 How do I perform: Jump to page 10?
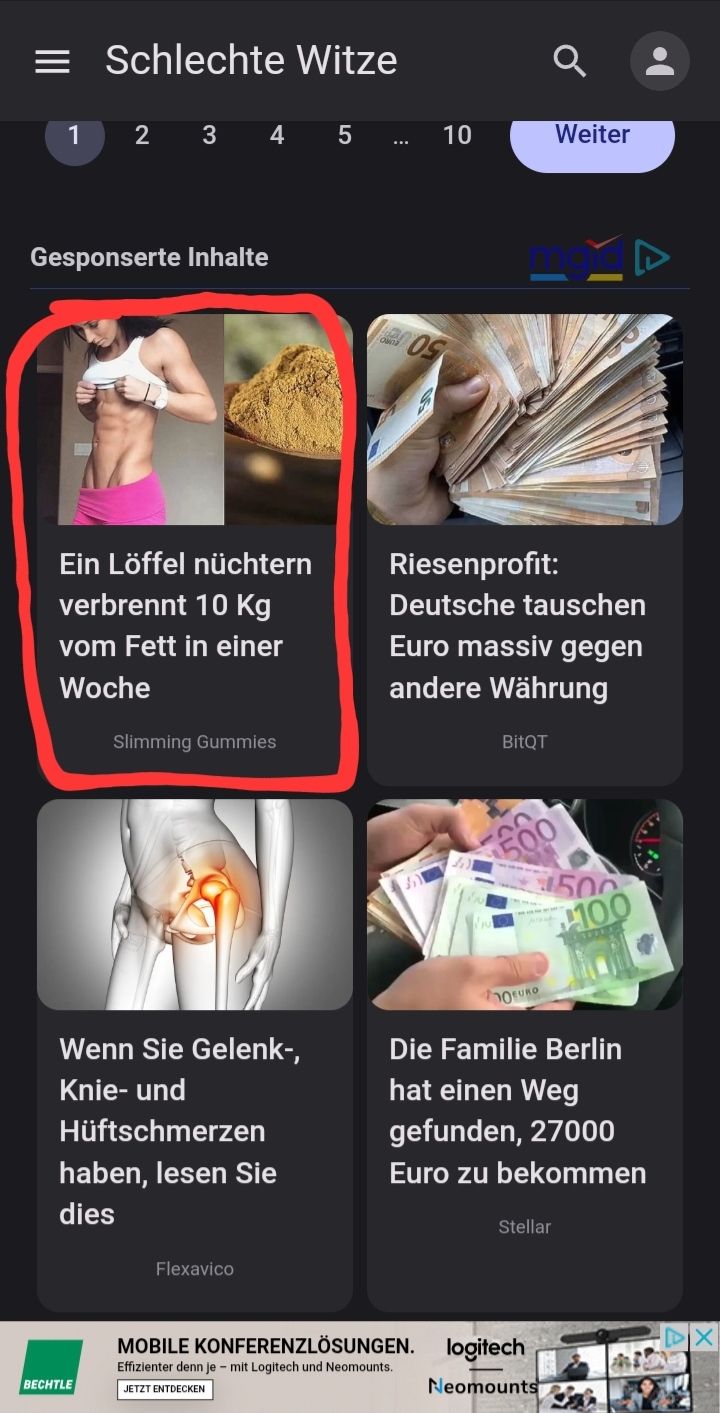(x=457, y=135)
